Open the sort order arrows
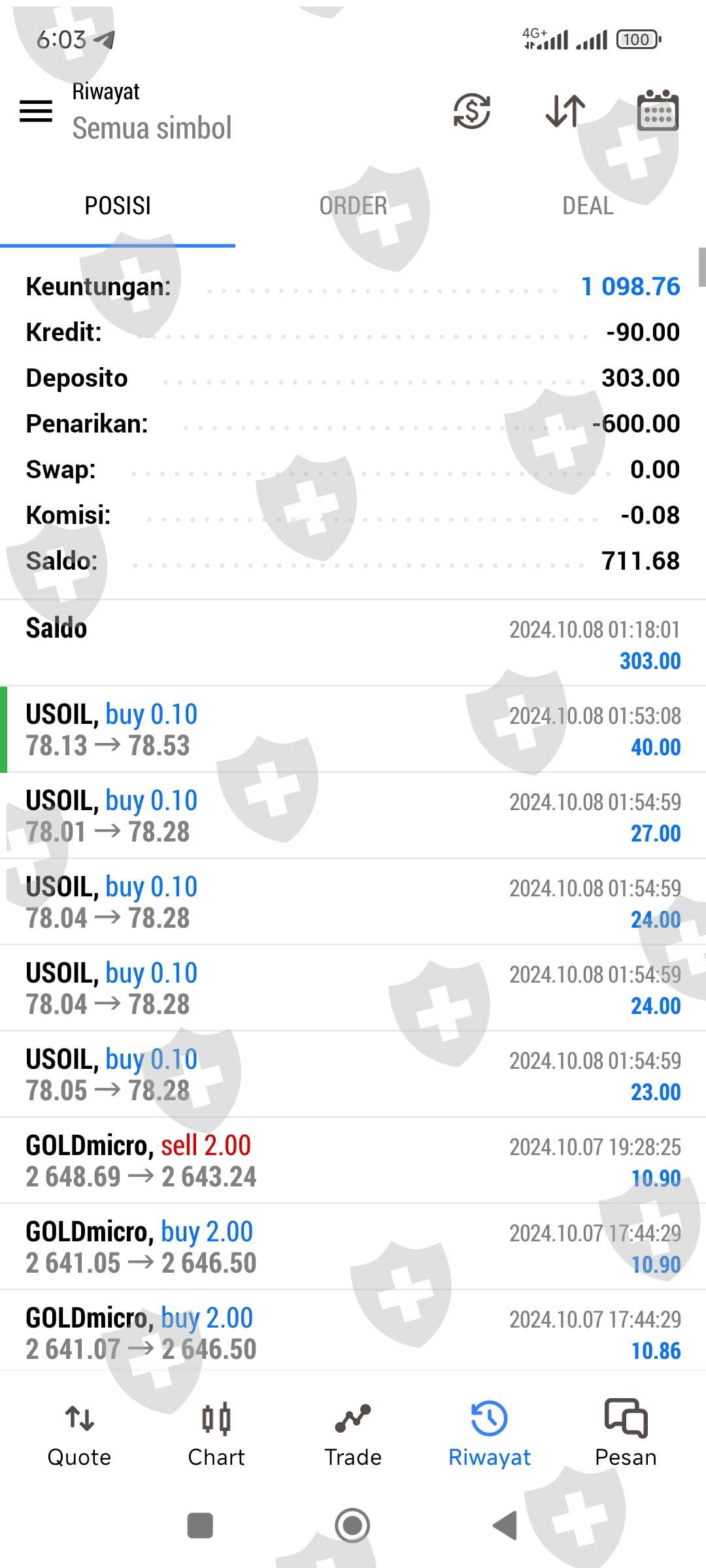The width and height of the screenshot is (706, 1568). (x=565, y=111)
